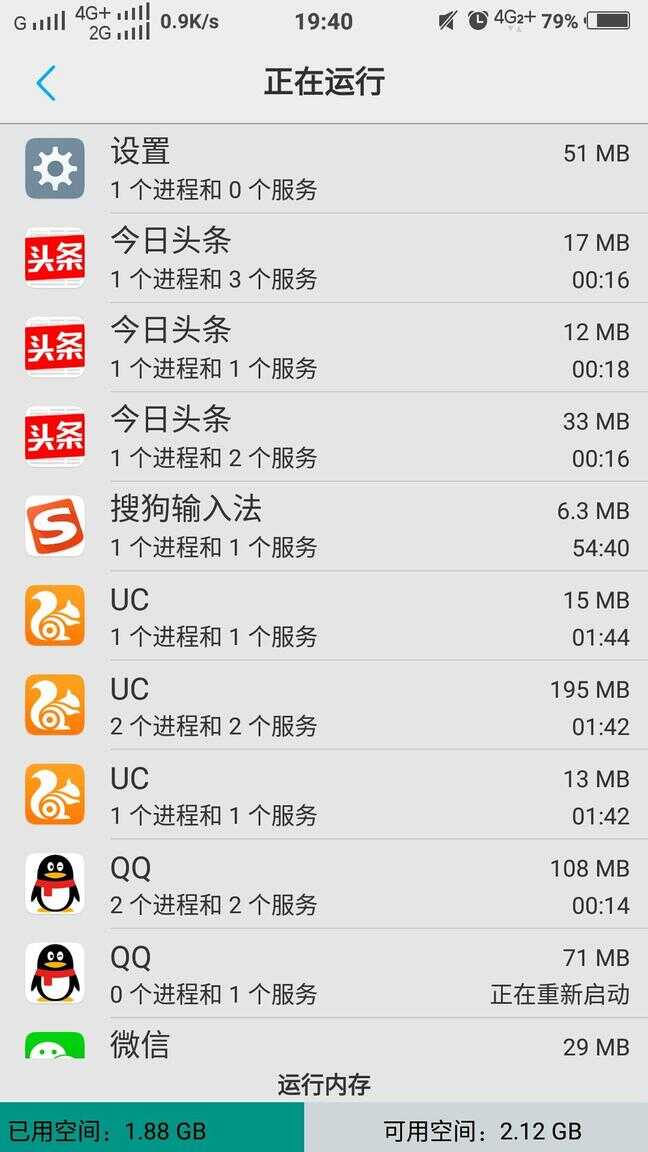This screenshot has width=648, height=1152.
Task: Open the QQ entry showing 正在重新启动
Action: [324, 974]
